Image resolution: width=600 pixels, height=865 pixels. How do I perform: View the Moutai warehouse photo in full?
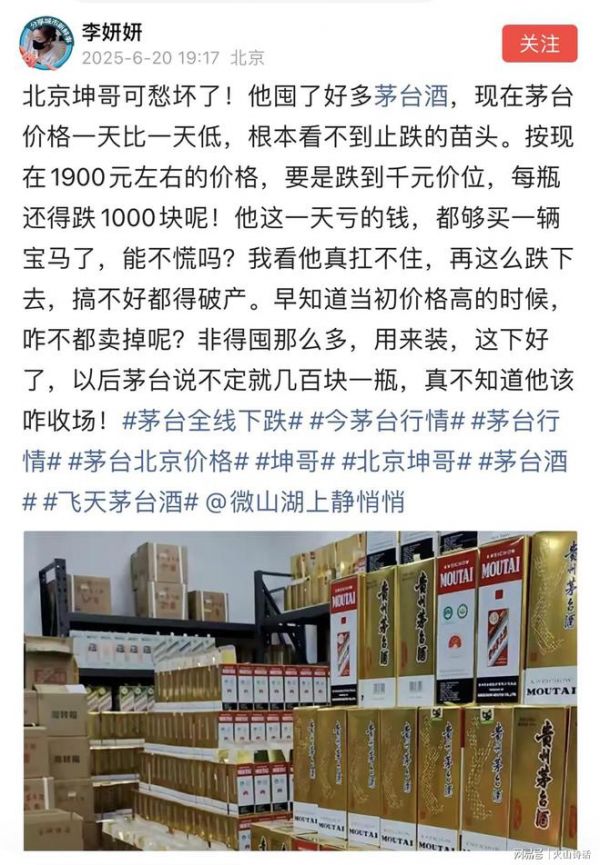(300, 690)
